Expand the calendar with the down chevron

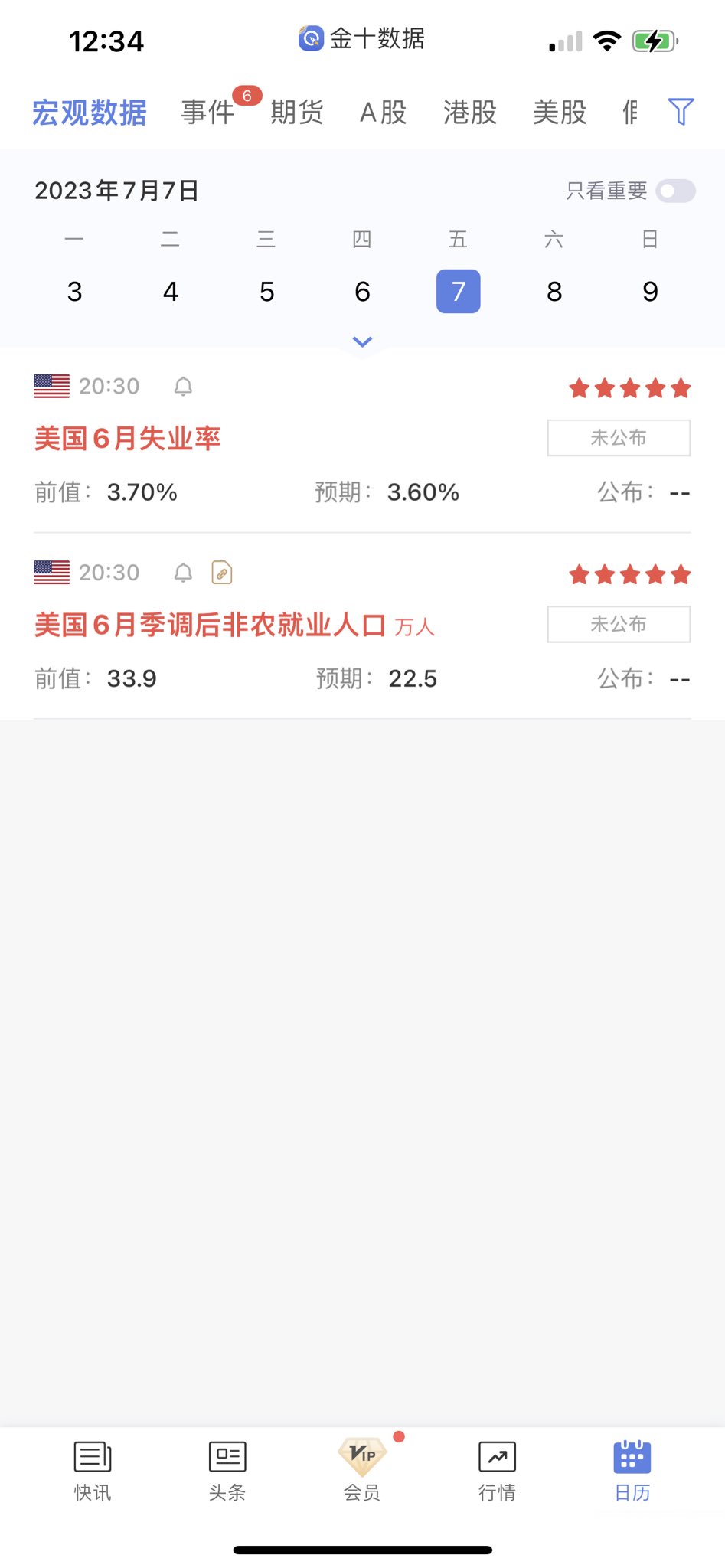click(x=362, y=341)
